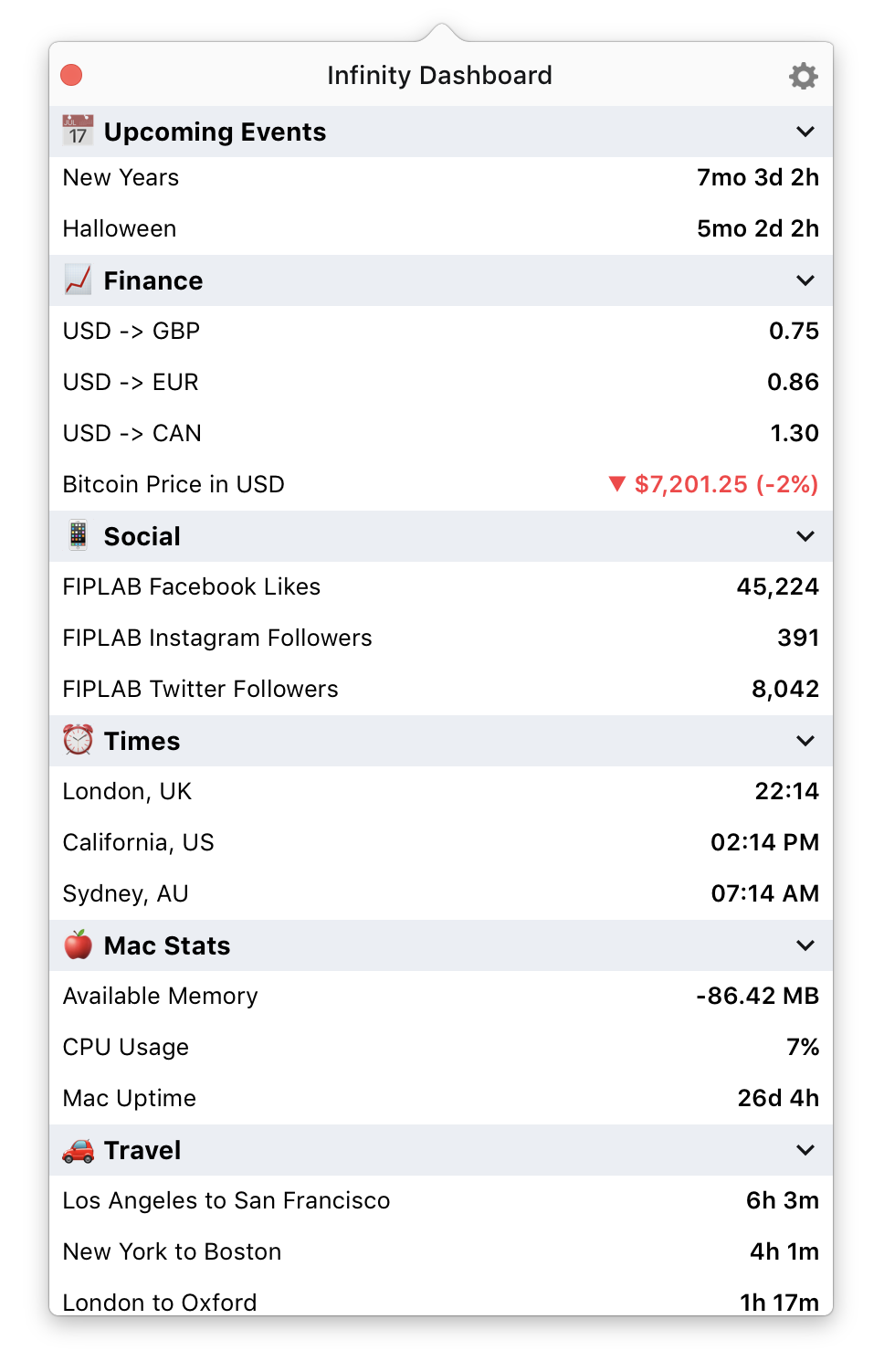This screenshot has width=884, height=1372.
Task: Hide the Mac Stats section
Action: click(x=805, y=945)
